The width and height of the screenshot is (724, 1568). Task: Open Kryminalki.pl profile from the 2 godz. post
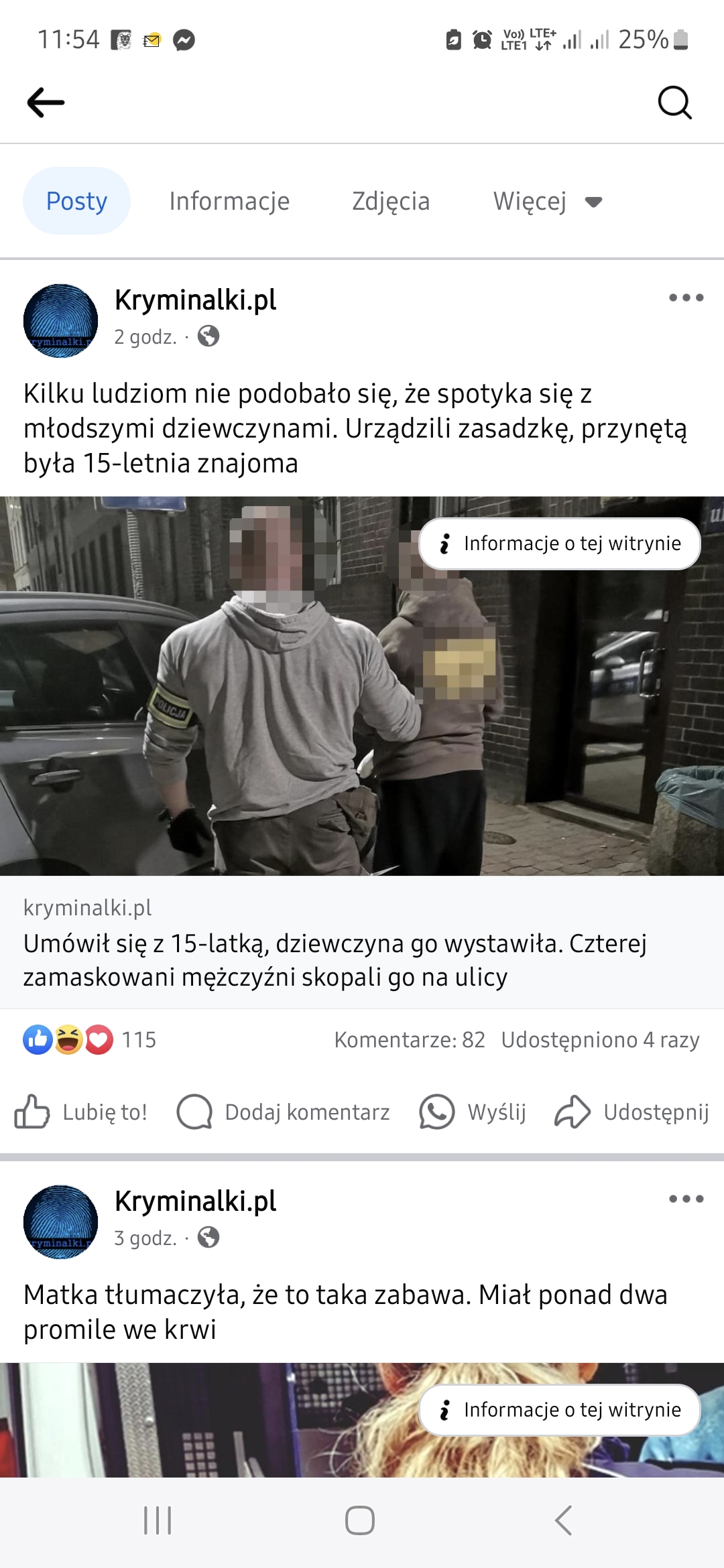195,300
